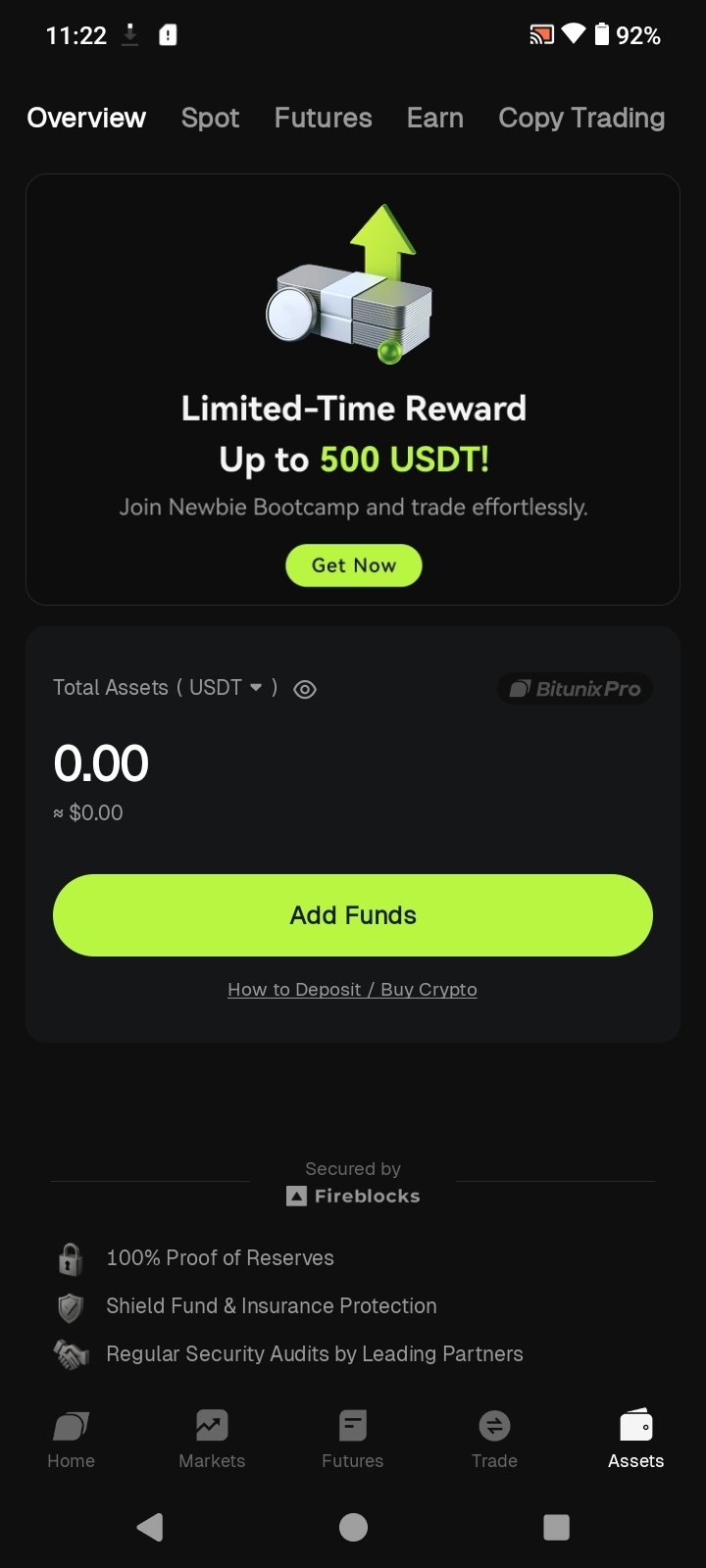The image size is (706, 1568).
Task: Select the Earn tab
Action: [434, 119]
